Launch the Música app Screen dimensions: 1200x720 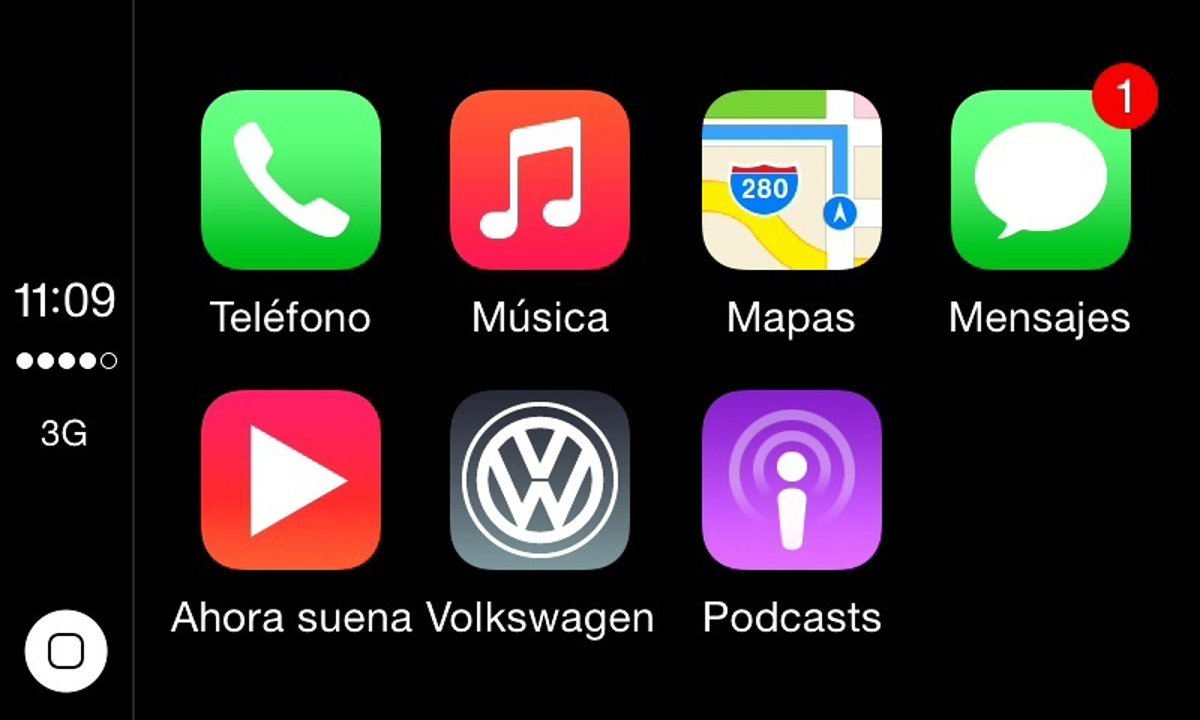(x=540, y=180)
